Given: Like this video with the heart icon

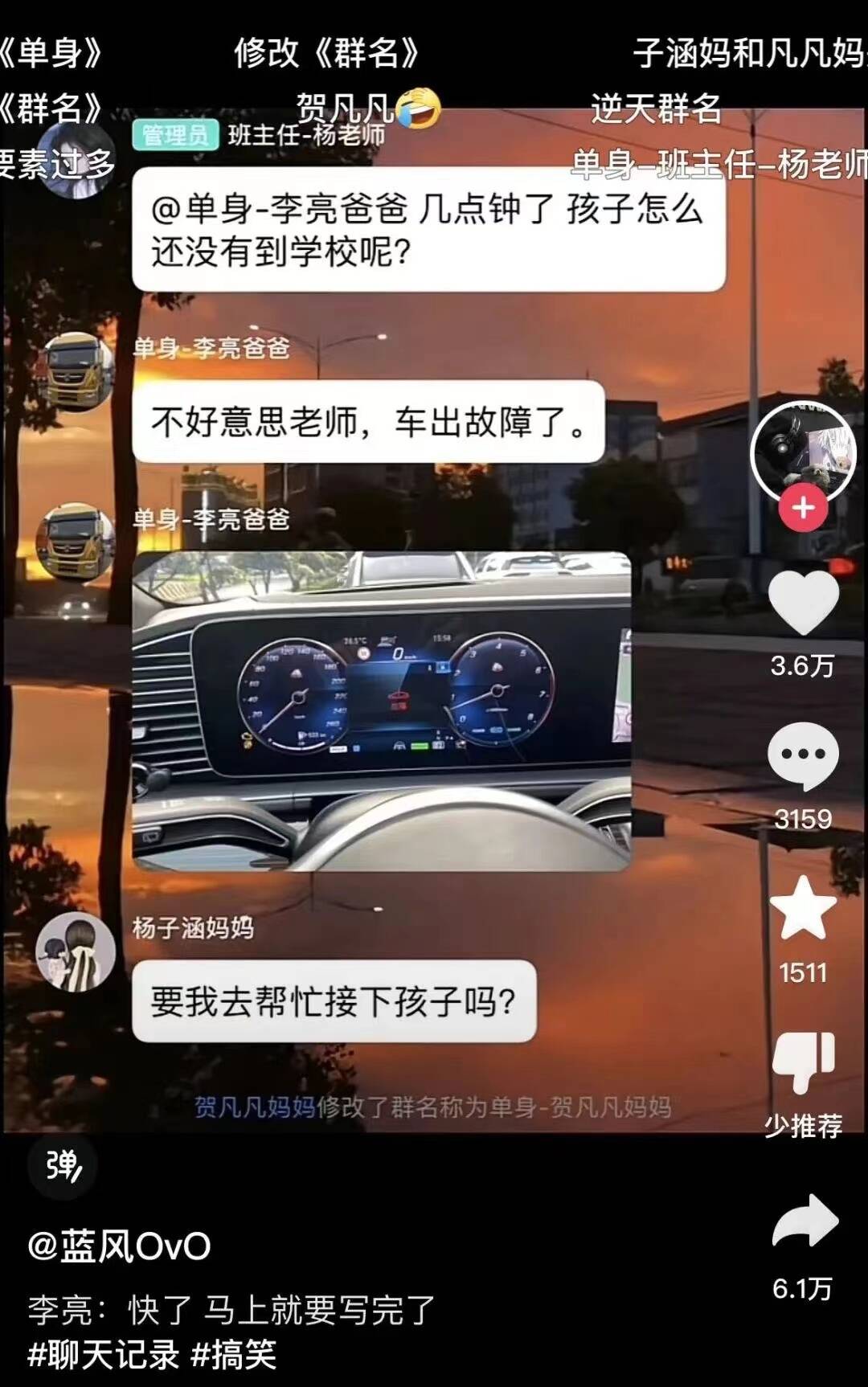Looking at the screenshot, I should (803, 603).
